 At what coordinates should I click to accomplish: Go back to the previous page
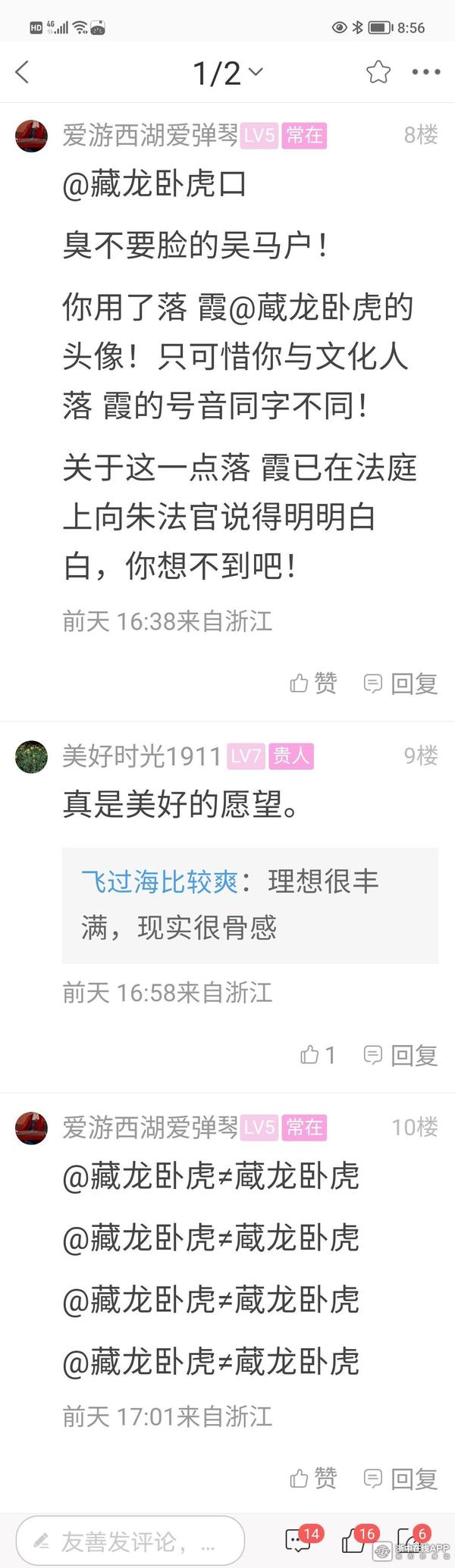(22, 73)
